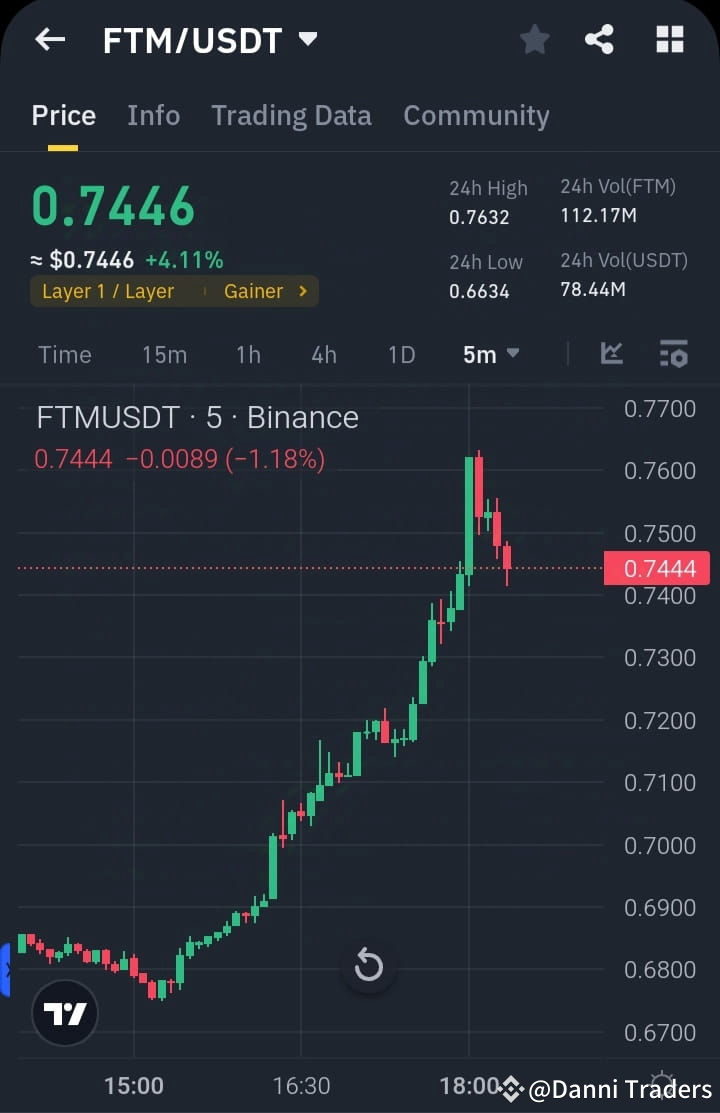720x1113 pixels.
Task: Select the chart style line-chart icon
Action: click(x=612, y=353)
